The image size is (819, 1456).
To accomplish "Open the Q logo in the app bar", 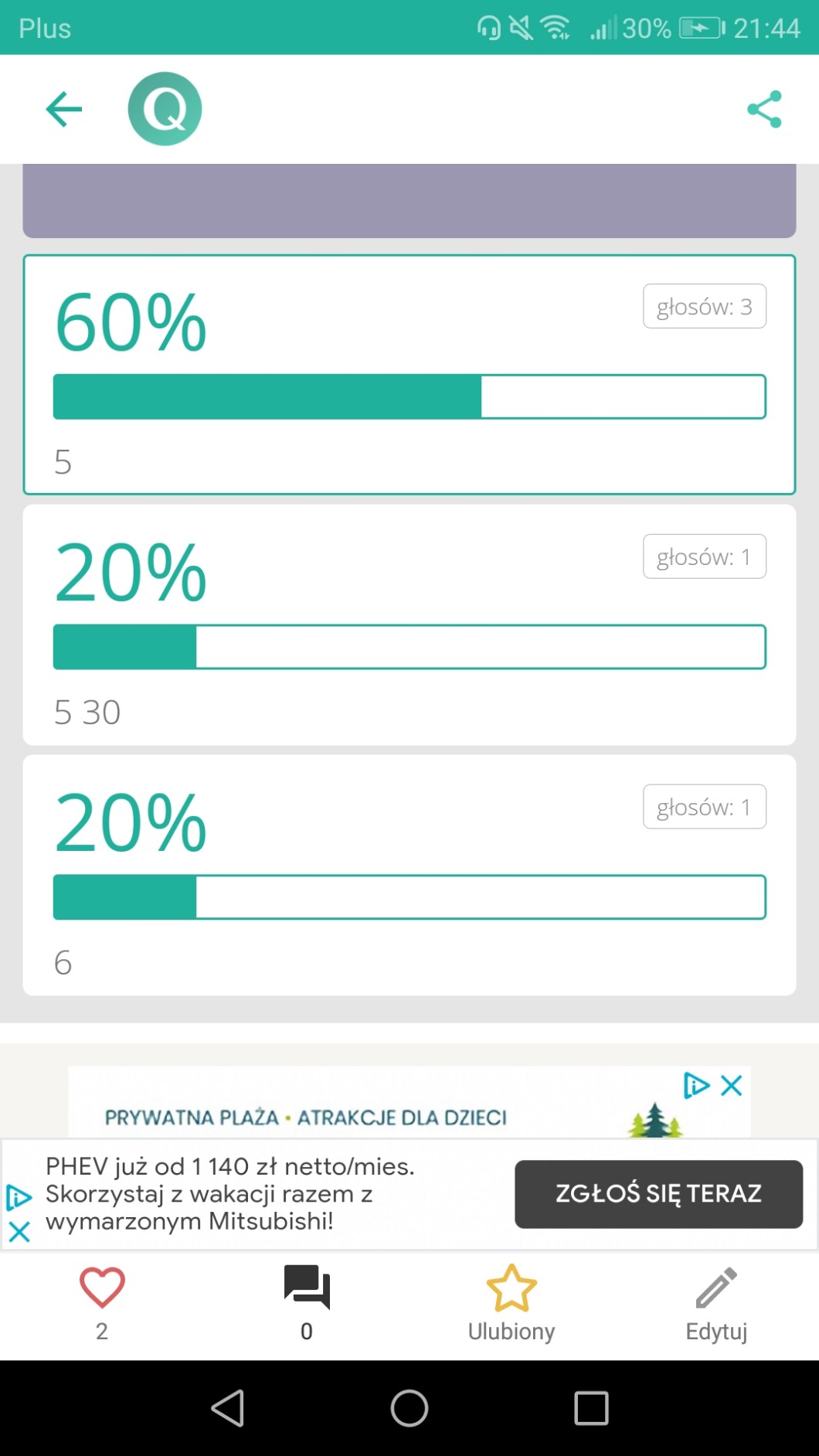I will tap(165, 109).
